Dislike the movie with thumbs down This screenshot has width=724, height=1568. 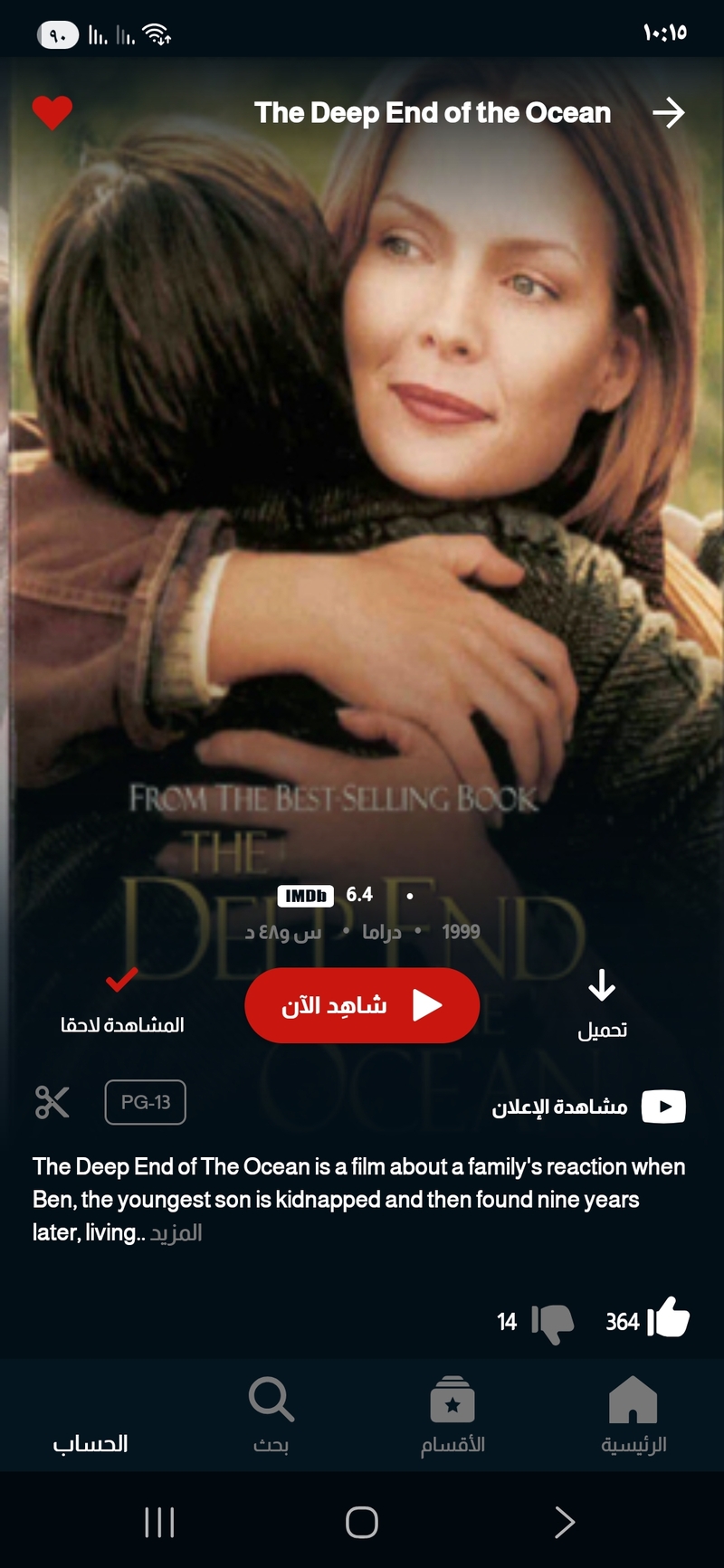552,1323
